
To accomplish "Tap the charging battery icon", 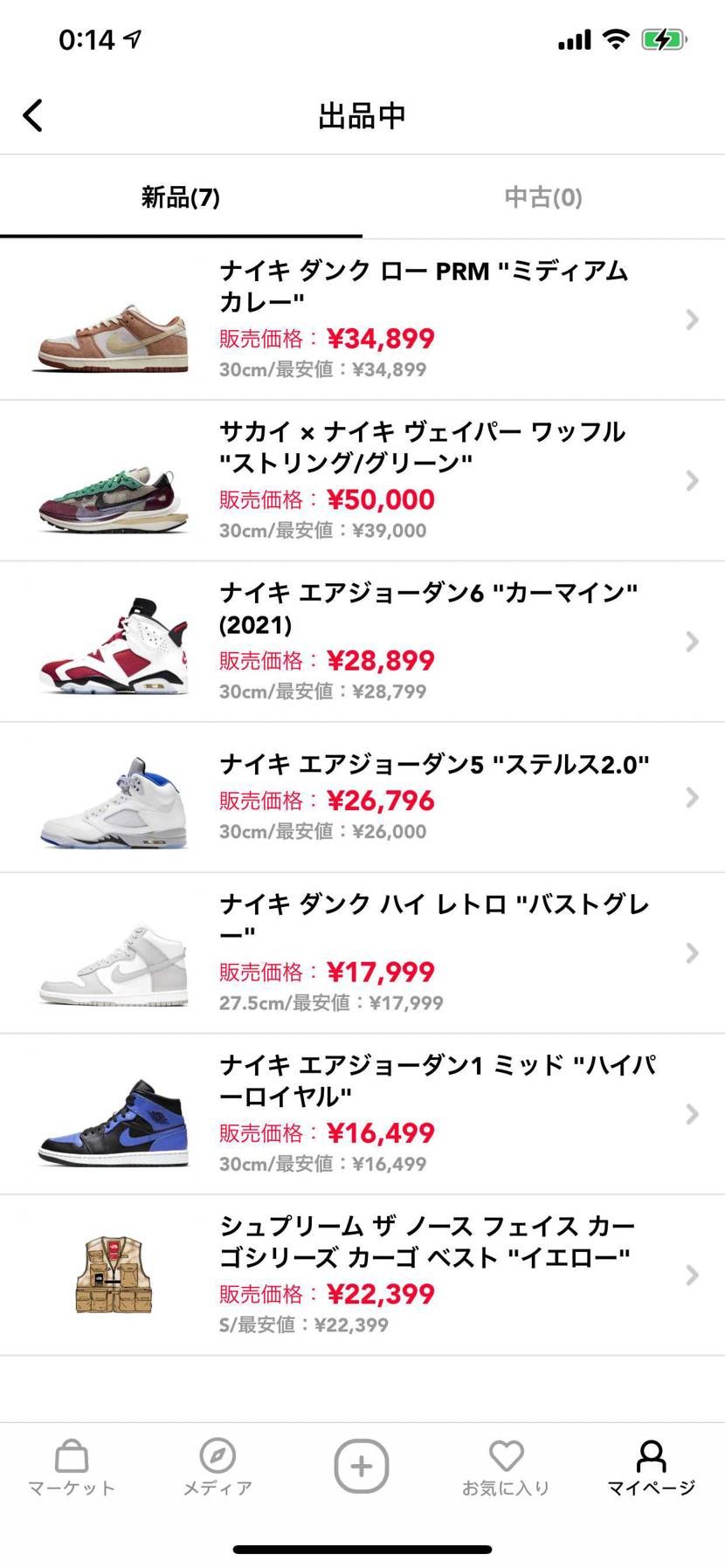I will pos(662,38).
